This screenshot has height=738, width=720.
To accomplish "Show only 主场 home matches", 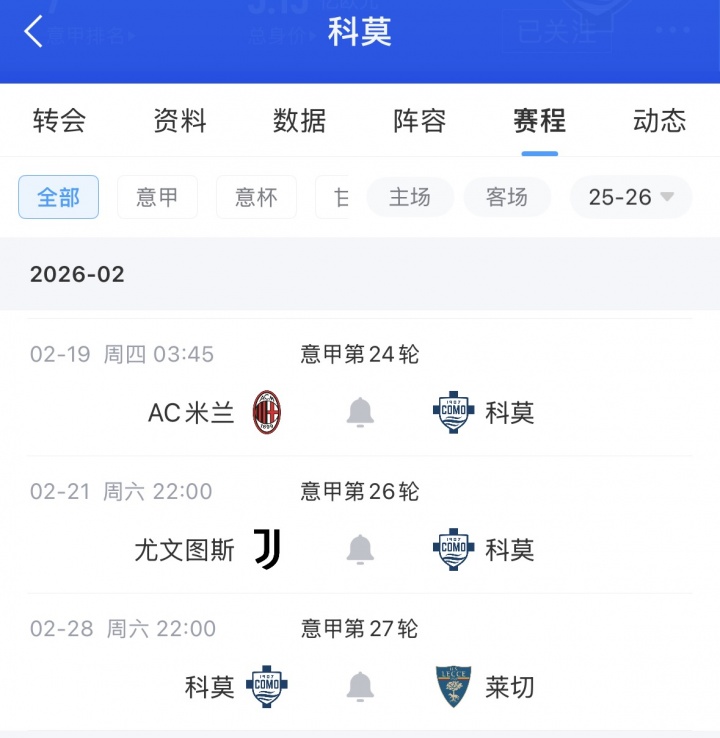I will [x=410, y=197].
